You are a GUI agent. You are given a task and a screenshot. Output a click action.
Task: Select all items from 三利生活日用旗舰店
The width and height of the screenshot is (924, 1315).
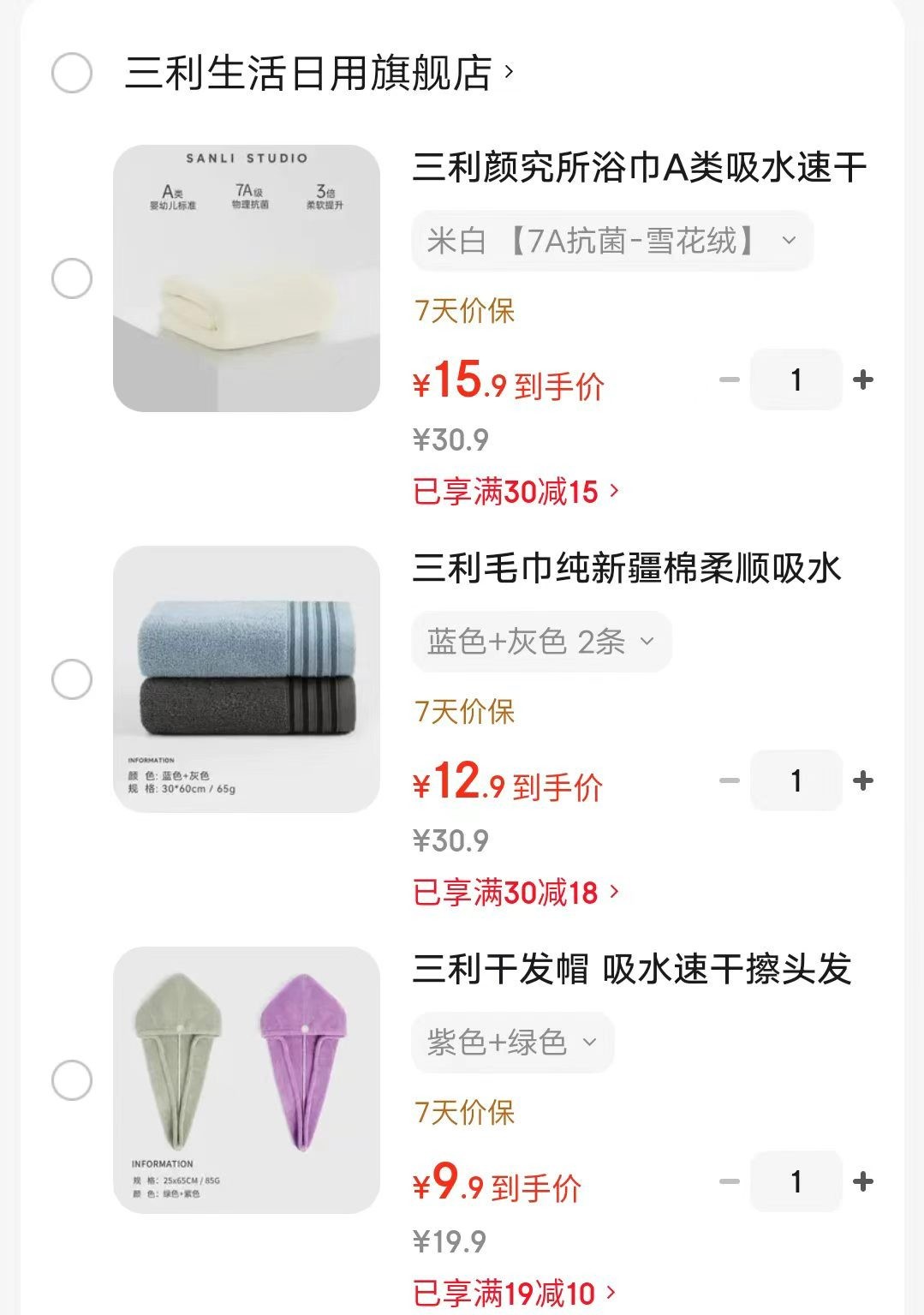point(72,73)
